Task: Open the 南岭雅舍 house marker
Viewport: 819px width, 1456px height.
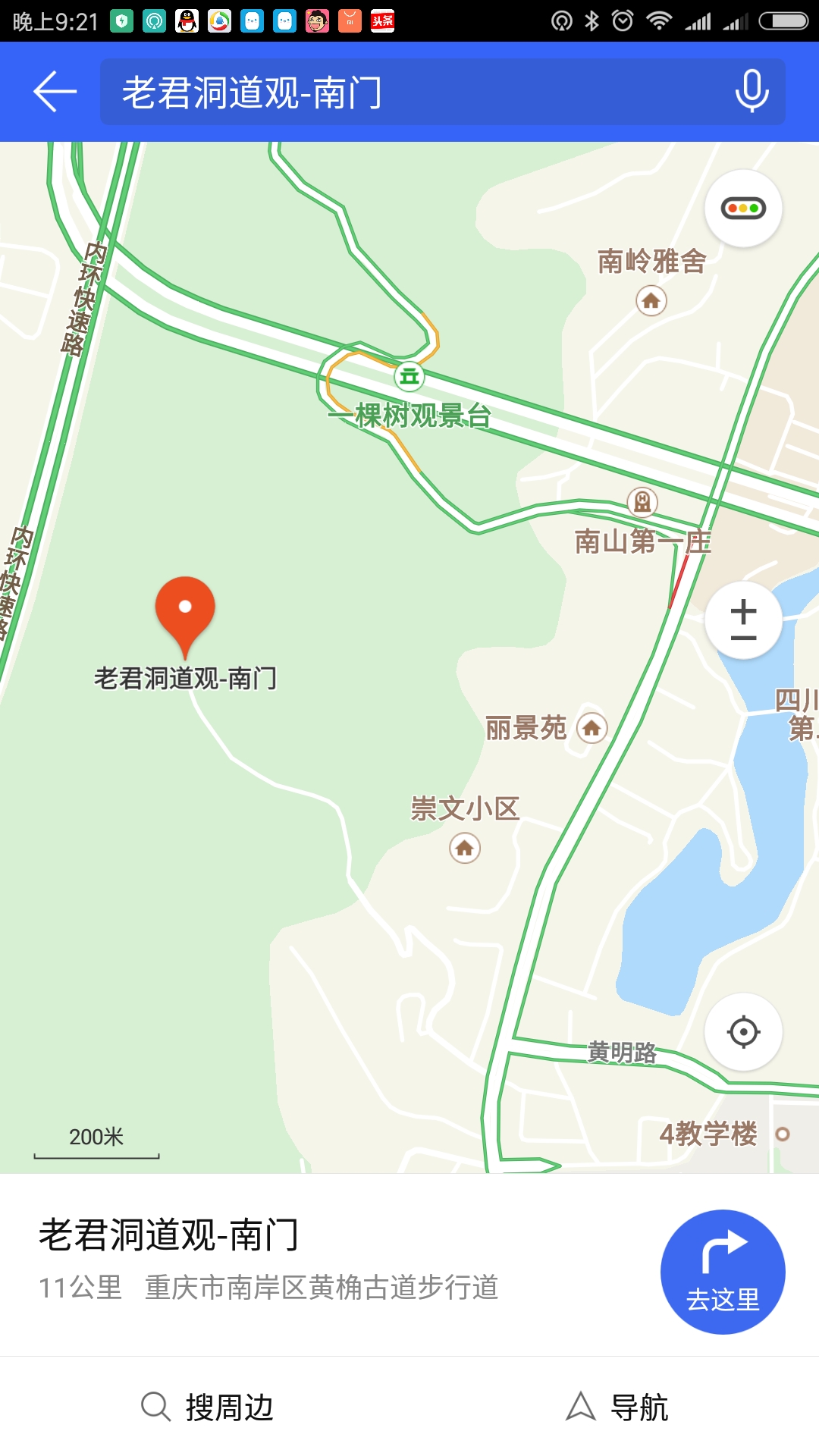Action: 651,301
